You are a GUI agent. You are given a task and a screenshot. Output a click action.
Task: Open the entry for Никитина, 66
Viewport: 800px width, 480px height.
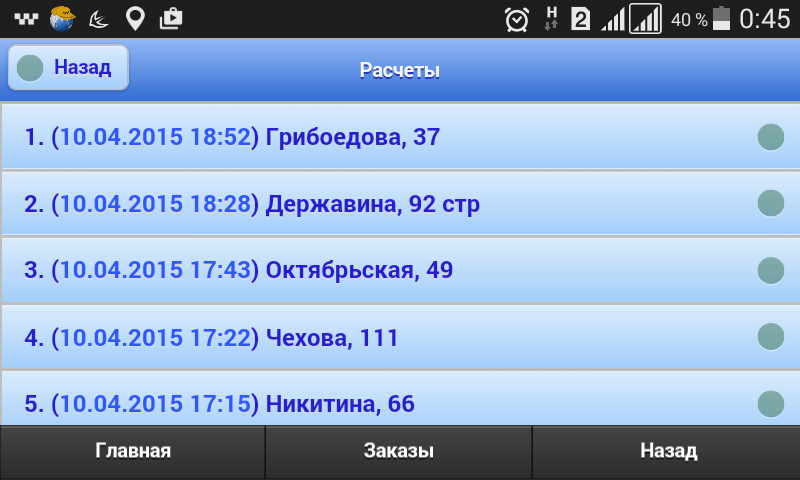[x=400, y=402]
